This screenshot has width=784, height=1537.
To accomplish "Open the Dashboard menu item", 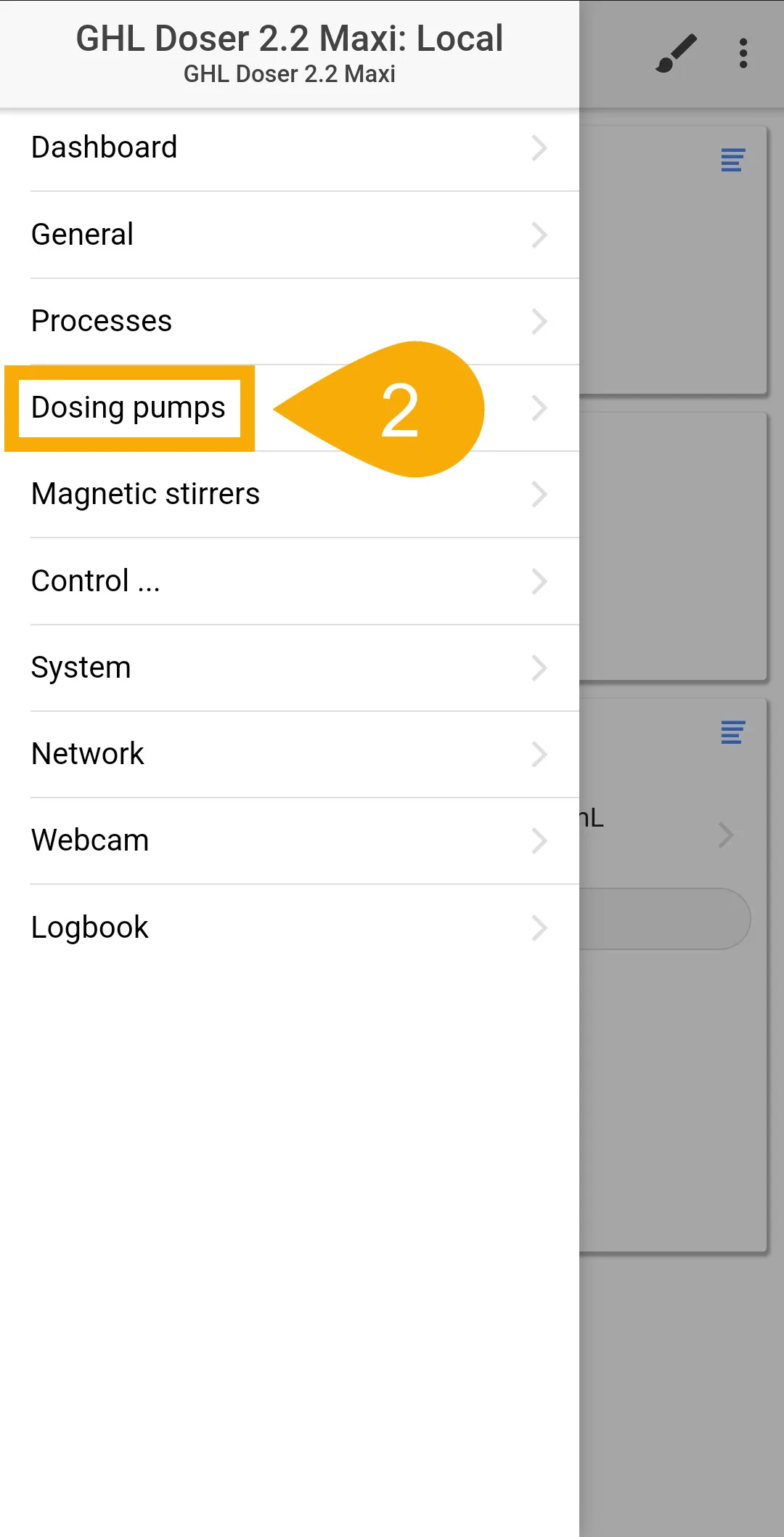I will coord(290,148).
